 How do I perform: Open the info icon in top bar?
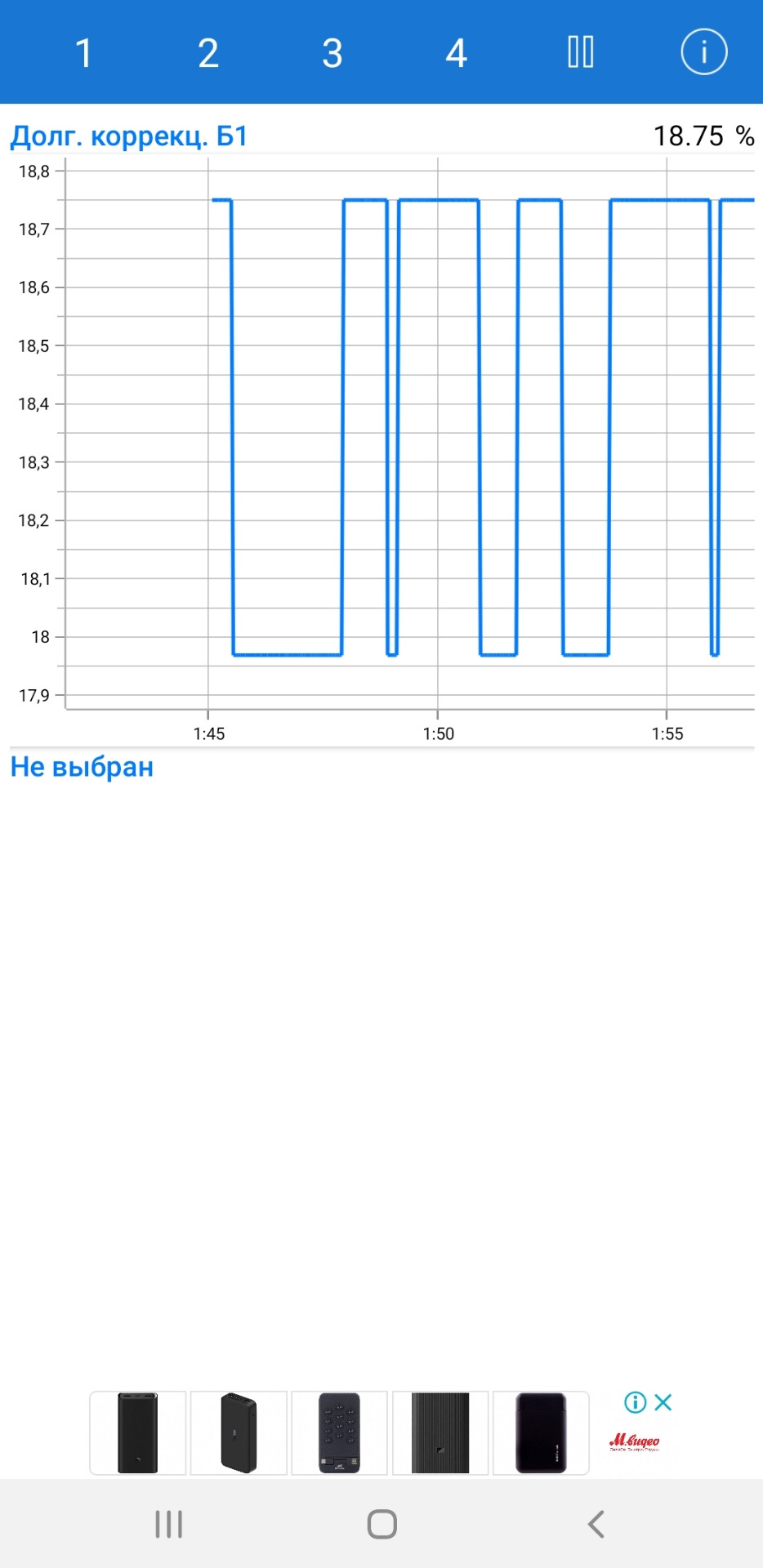point(703,52)
